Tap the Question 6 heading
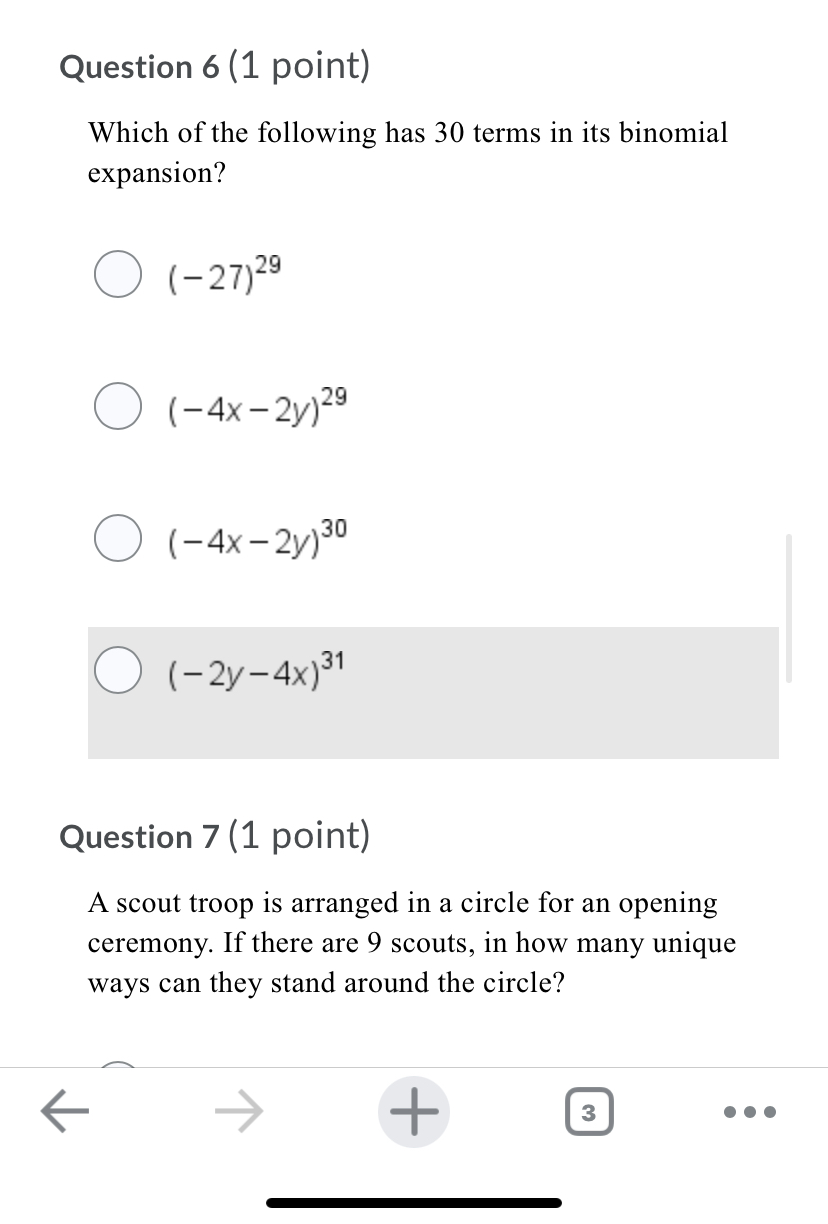 tap(215, 66)
